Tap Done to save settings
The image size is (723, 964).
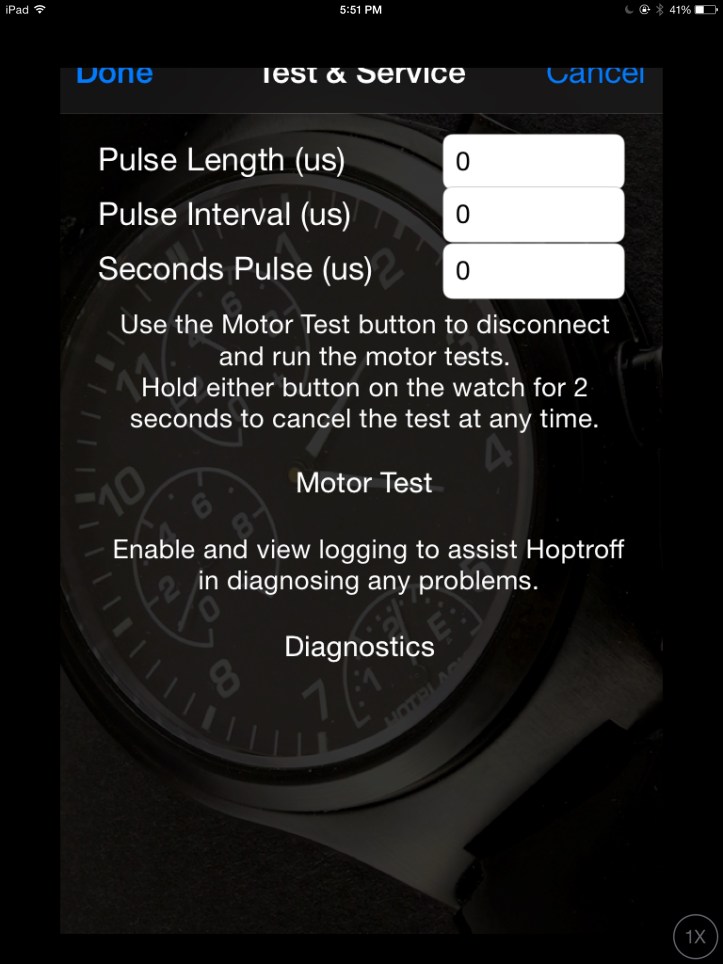(x=114, y=76)
